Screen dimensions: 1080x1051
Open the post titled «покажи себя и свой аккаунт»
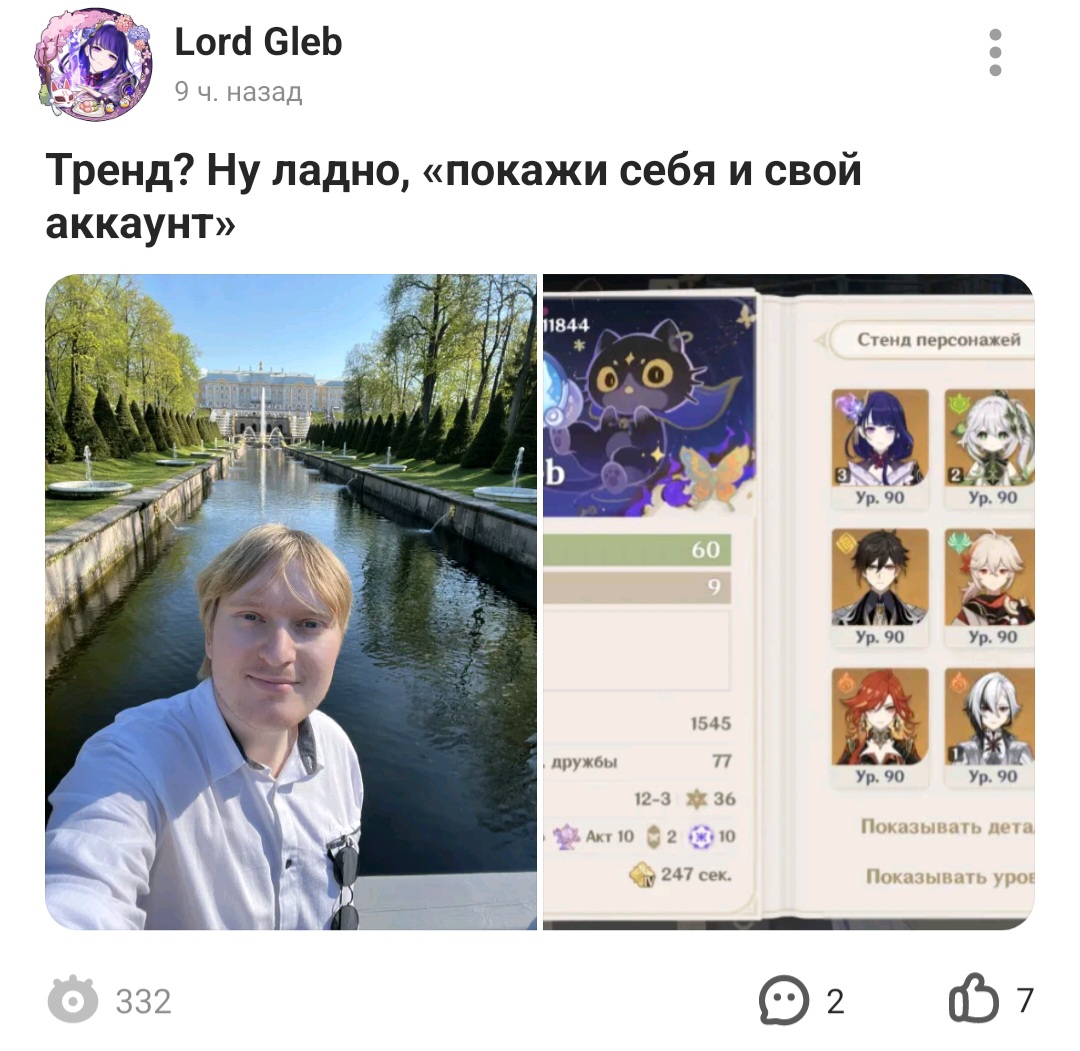pyautogui.click(x=453, y=197)
